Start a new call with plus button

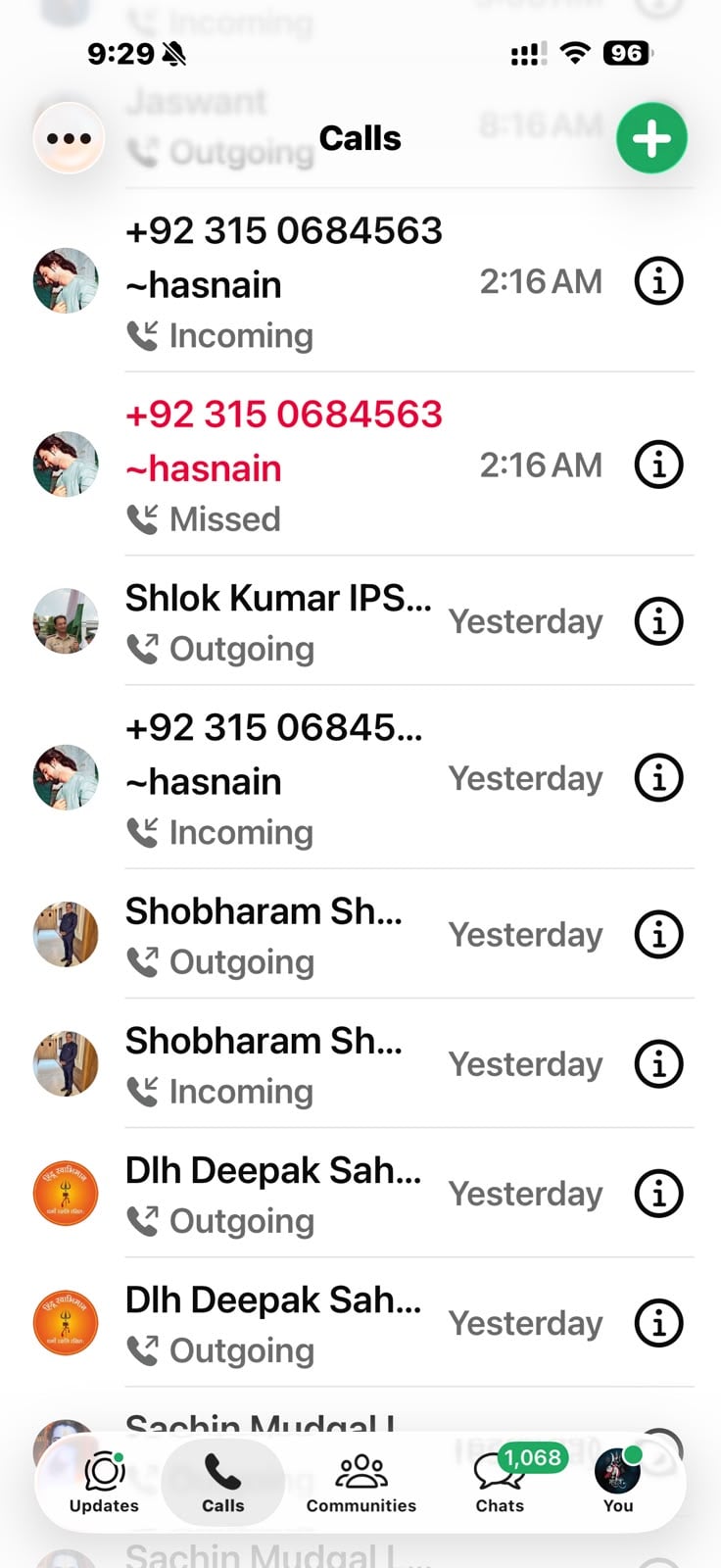651,138
